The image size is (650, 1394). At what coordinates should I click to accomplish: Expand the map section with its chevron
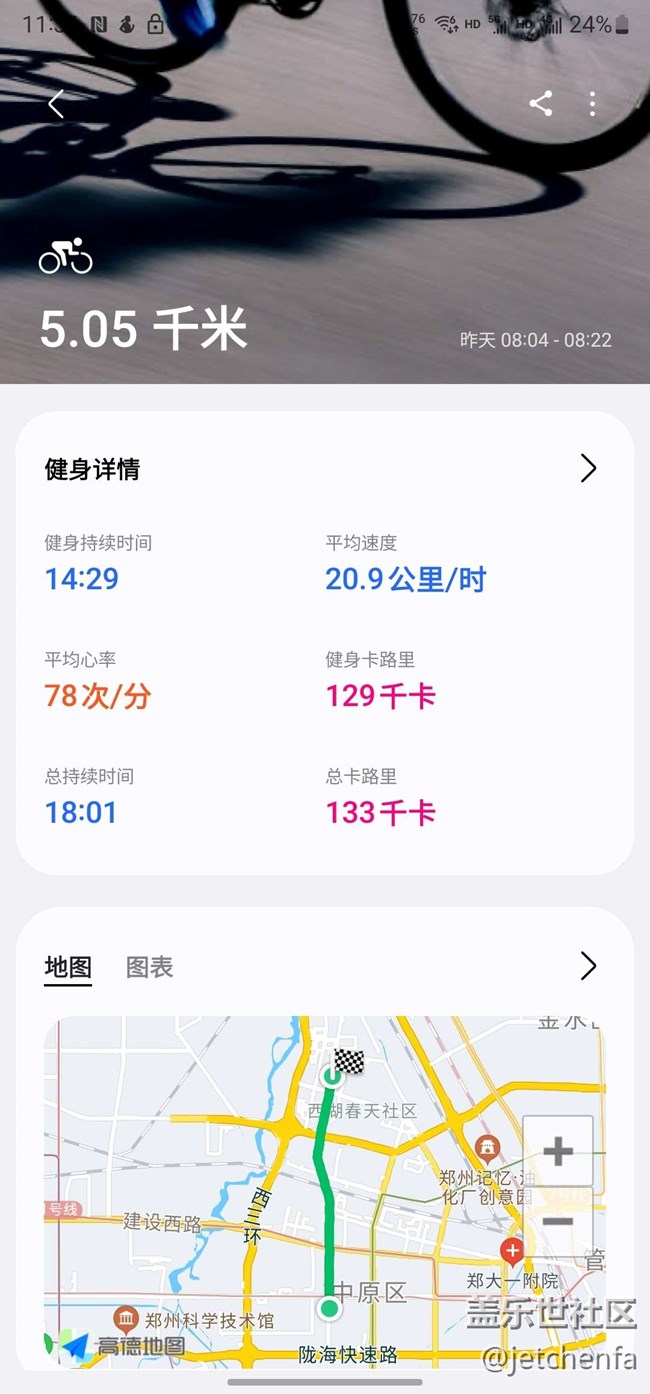(588, 966)
